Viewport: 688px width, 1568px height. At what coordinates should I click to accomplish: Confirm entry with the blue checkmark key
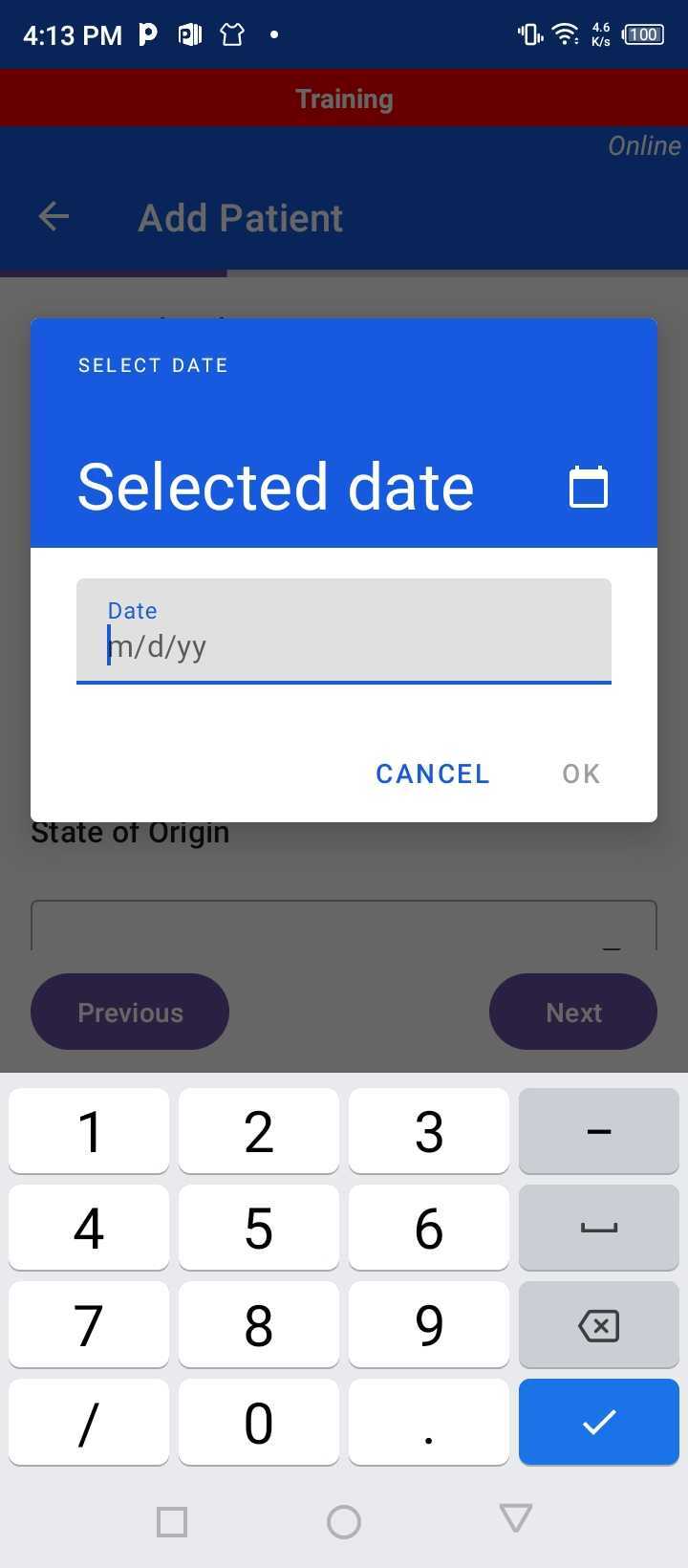(598, 1422)
